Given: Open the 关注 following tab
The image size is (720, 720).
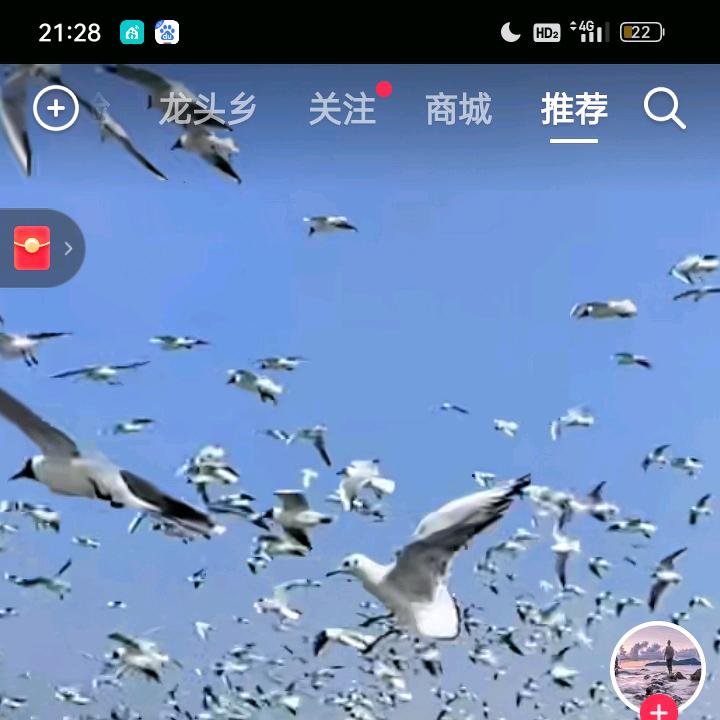Looking at the screenshot, I should [x=342, y=109].
